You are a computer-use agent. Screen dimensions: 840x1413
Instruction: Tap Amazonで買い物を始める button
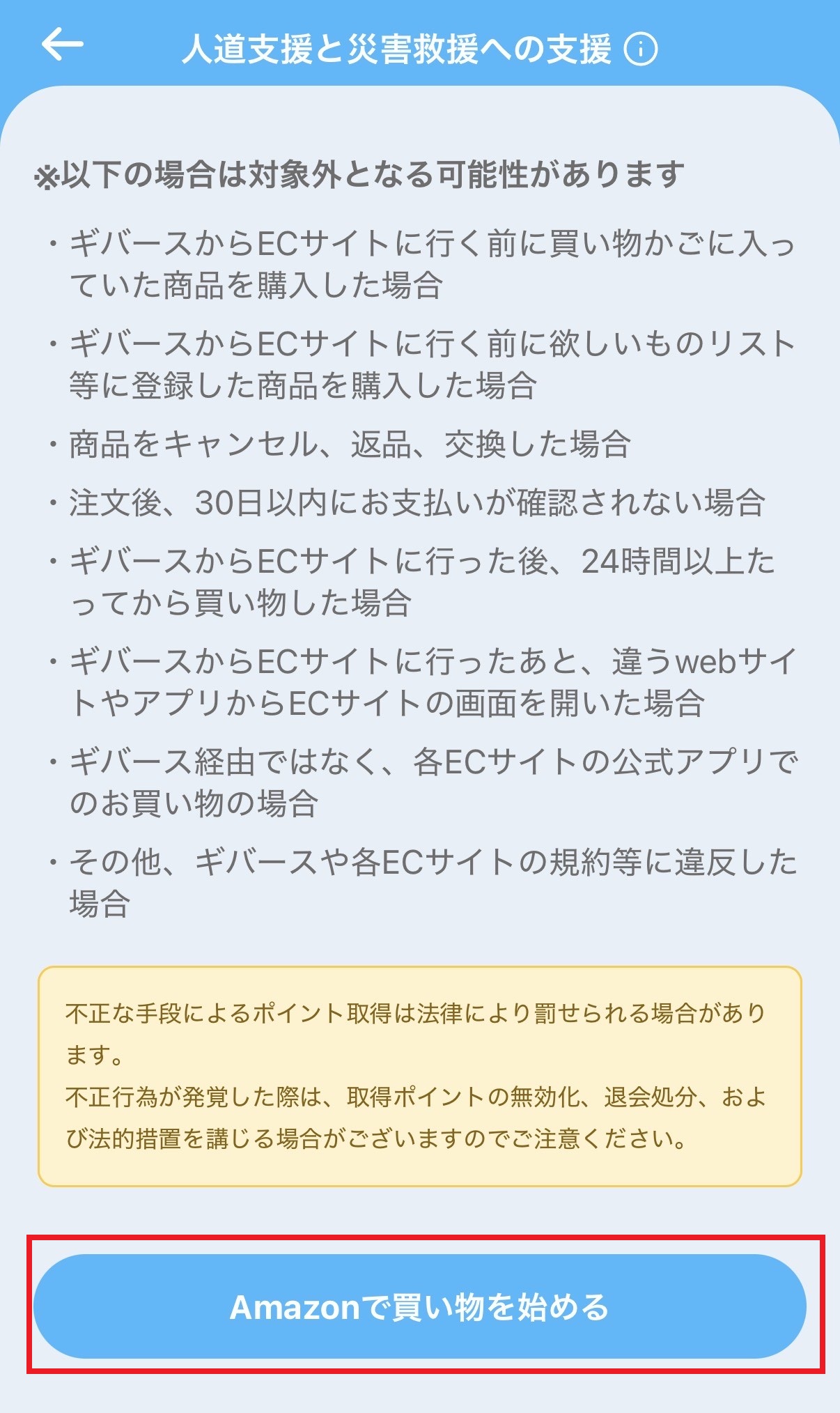pyautogui.click(x=420, y=1306)
